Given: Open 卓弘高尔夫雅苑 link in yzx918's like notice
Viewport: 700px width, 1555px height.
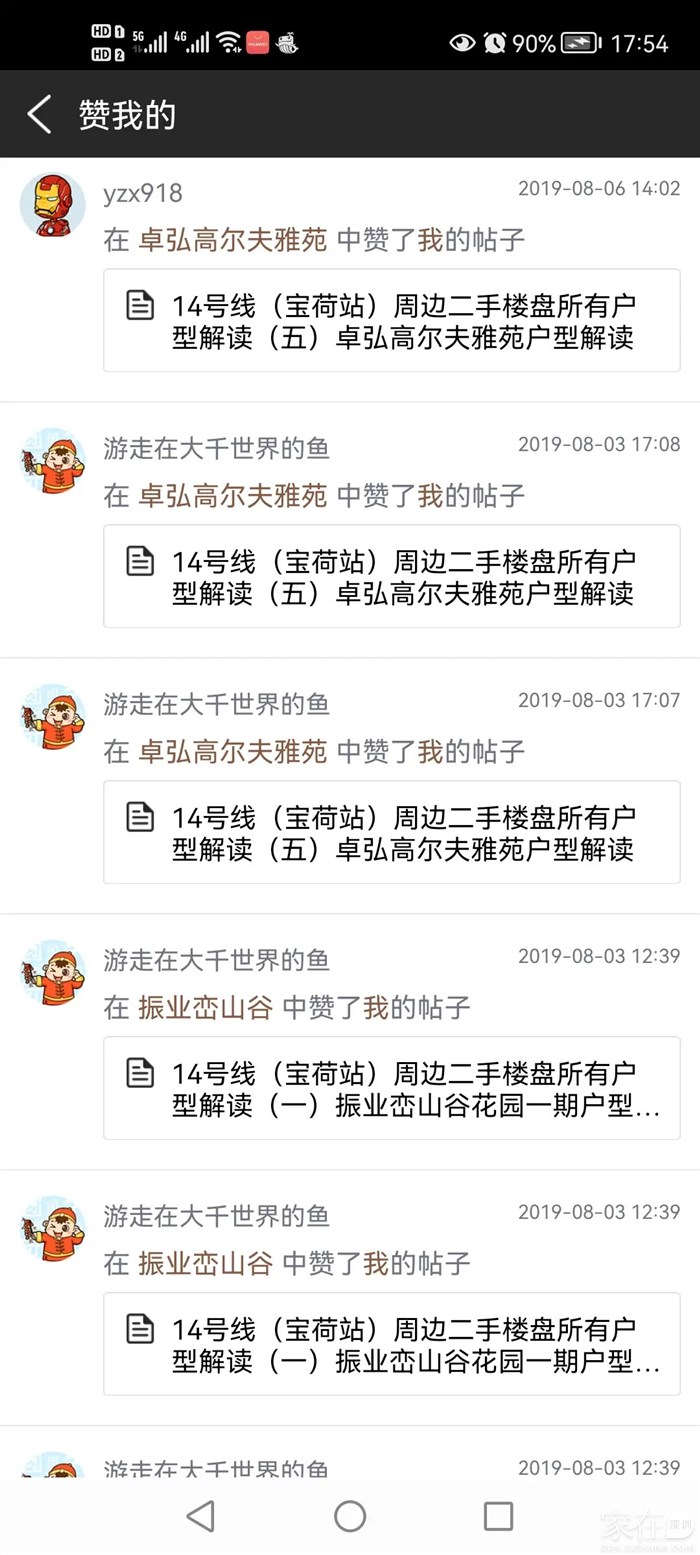Looking at the screenshot, I should 232,240.
